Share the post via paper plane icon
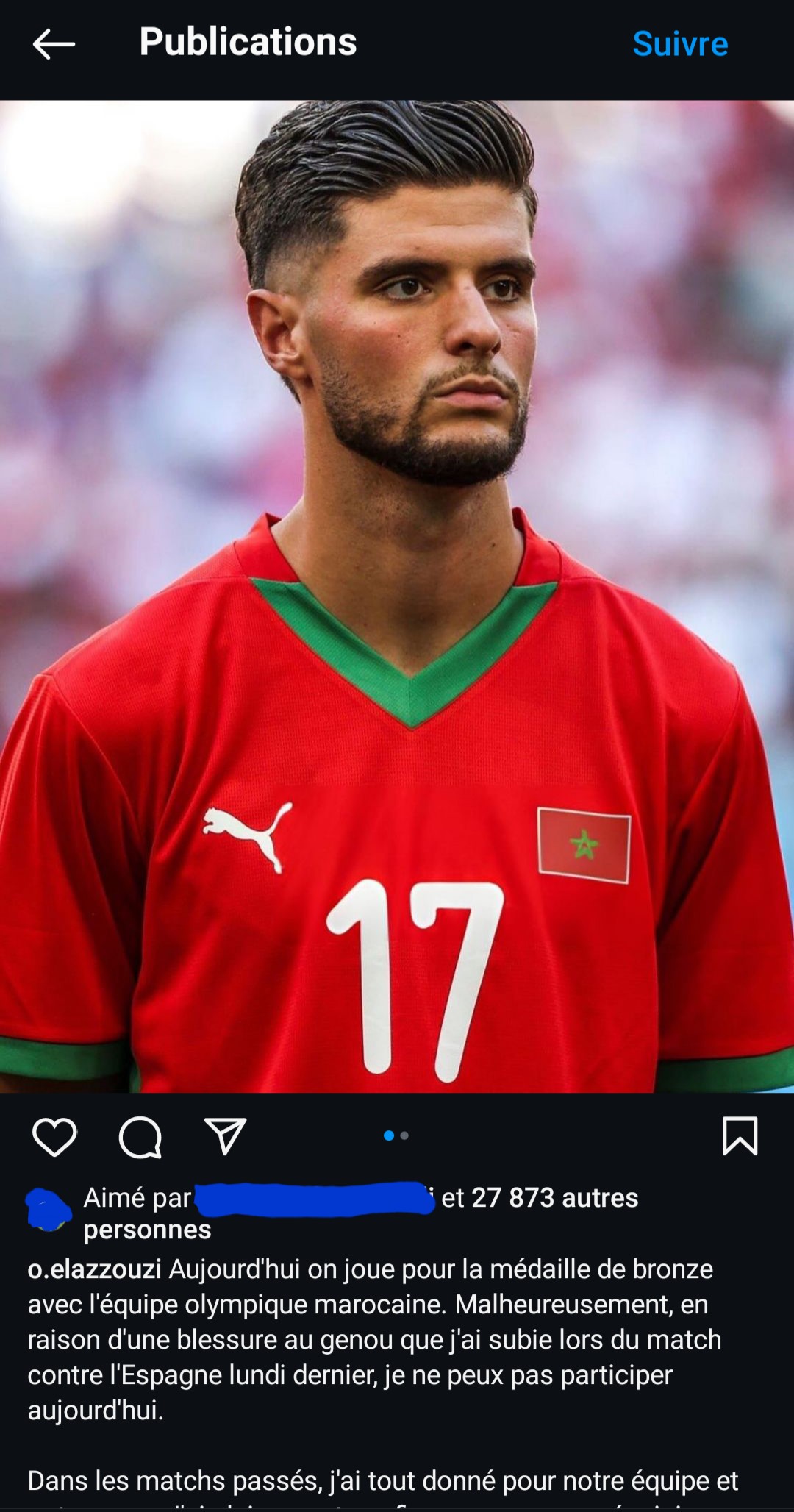The height and width of the screenshot is (1512, 794). tap(225, 1137)
